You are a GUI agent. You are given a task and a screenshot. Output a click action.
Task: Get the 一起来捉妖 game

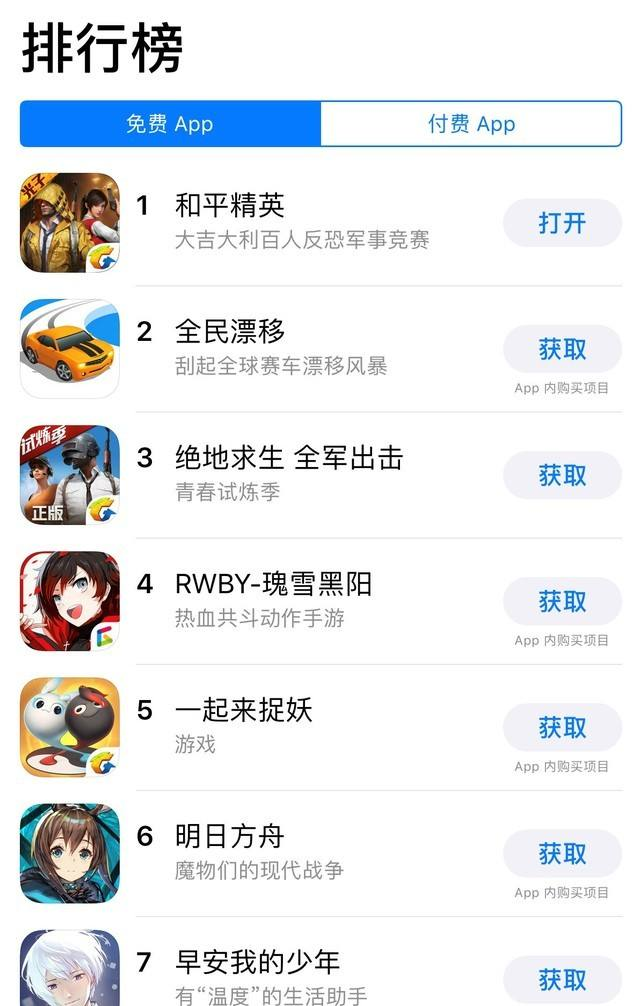(x=562, y=727)
